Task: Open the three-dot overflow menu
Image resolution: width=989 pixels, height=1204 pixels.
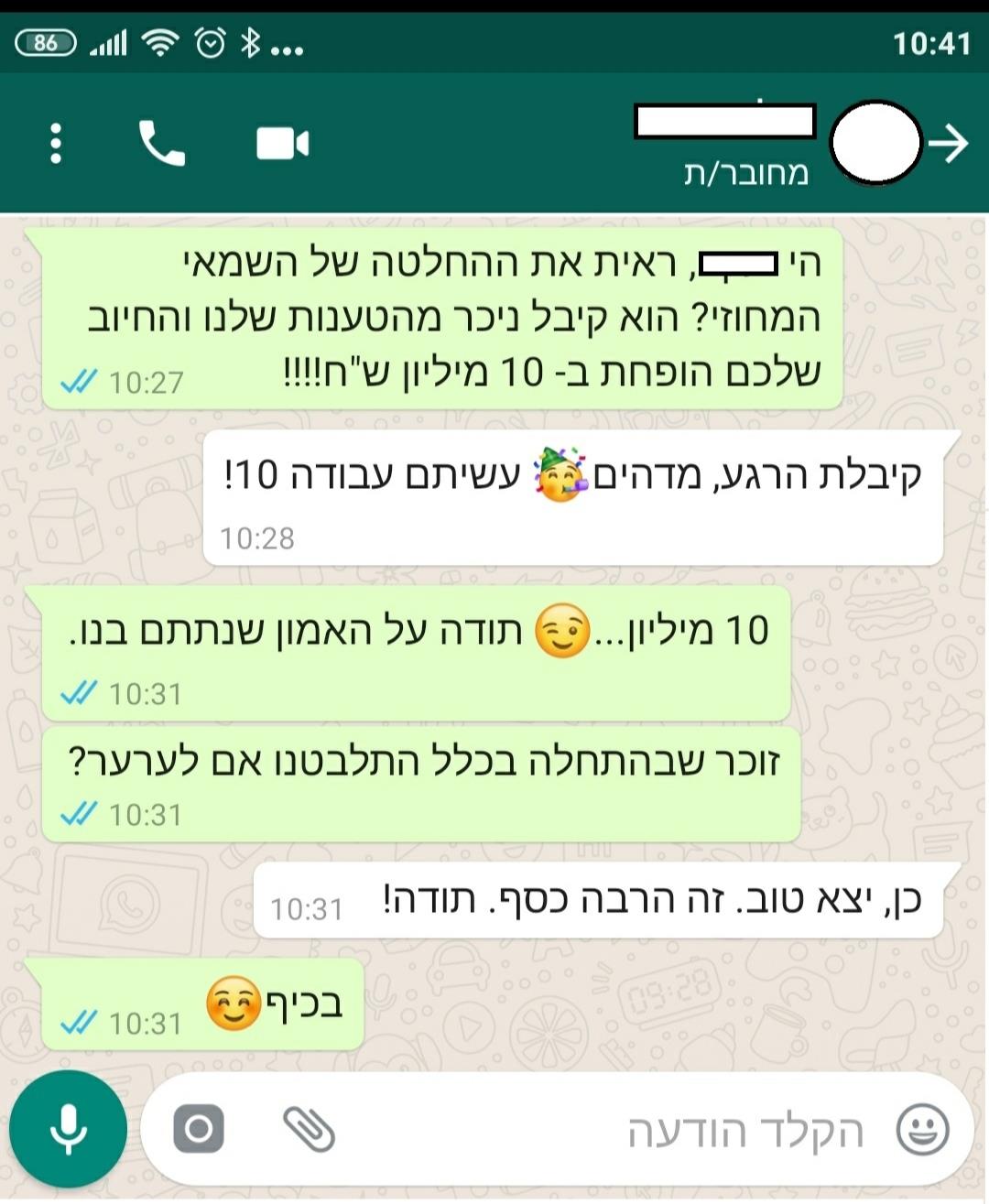Action: point(56,144)
